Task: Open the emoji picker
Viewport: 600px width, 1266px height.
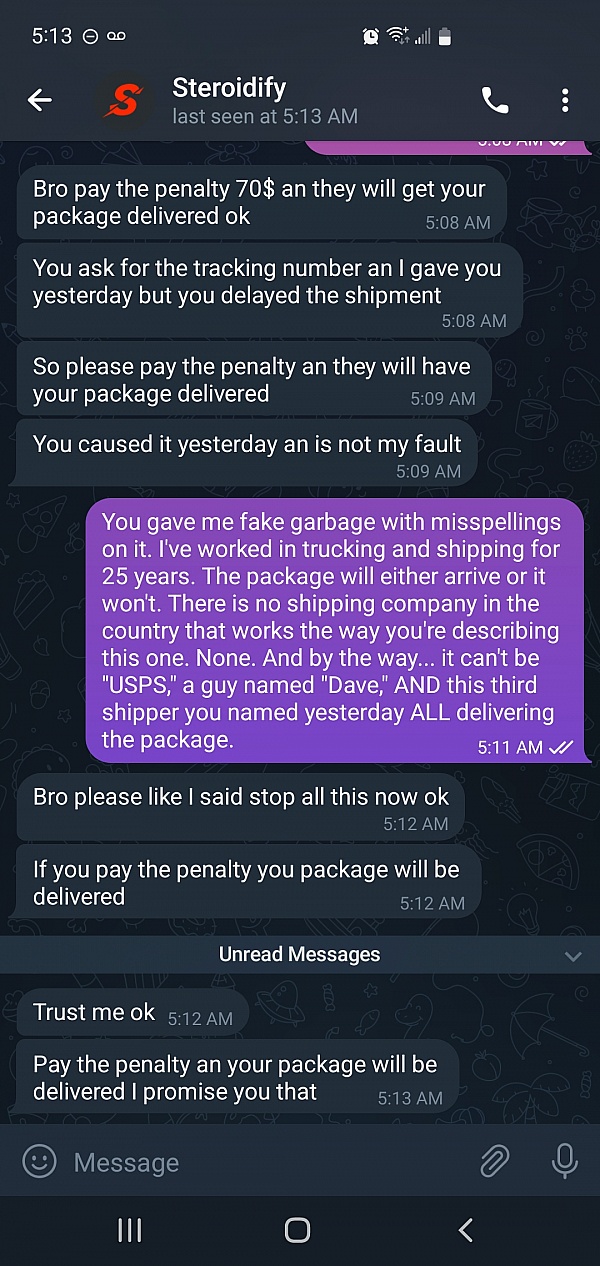Action: 39,1161
